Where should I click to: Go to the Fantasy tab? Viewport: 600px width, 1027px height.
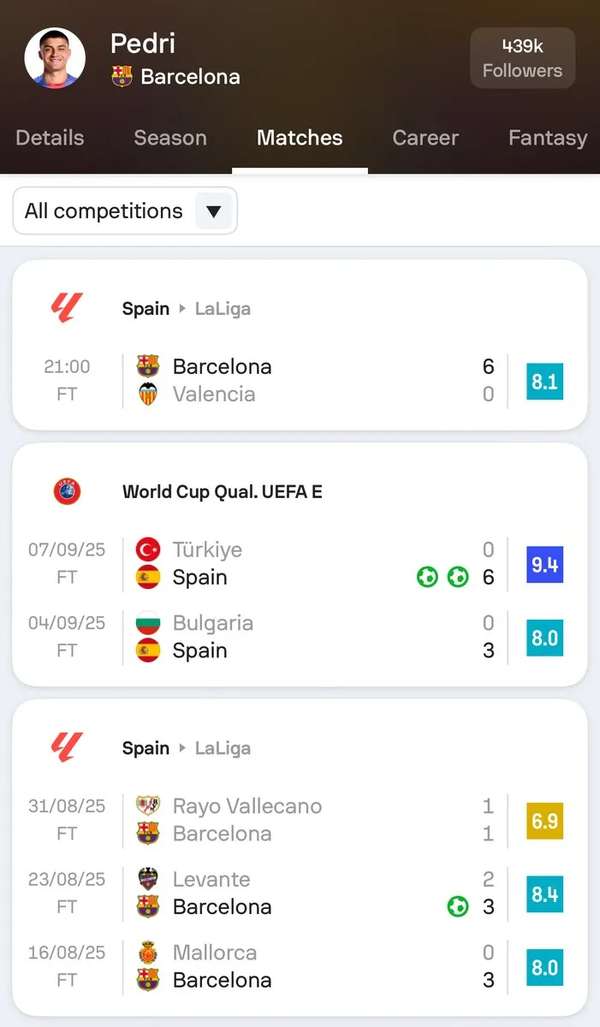click(547, 138)
